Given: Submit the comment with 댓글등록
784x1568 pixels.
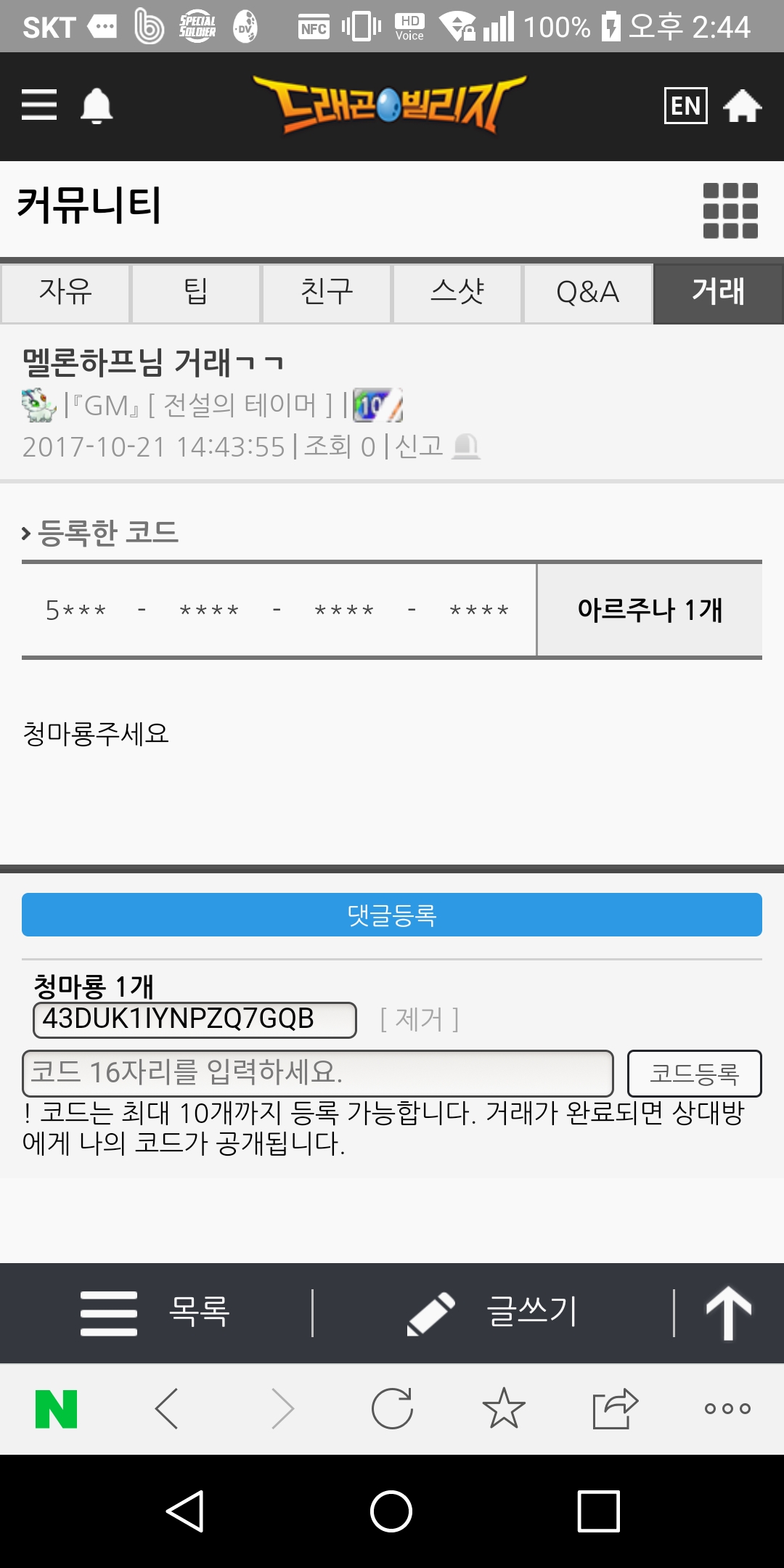Looking at the screenshot, I should [392, 915].
